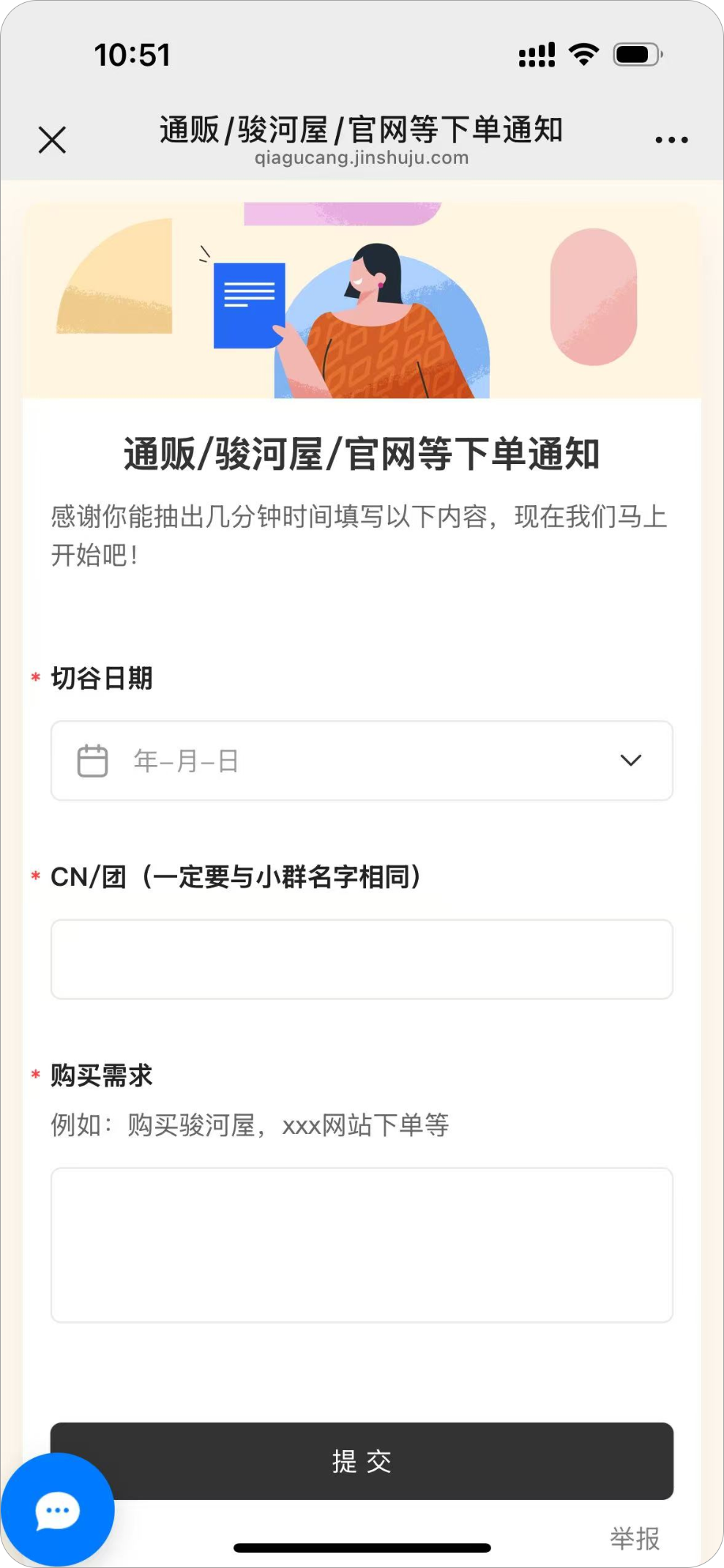Viewport: 724px width, 1568px height.
Task: Open the 切谷日期 date picker
Action: coord(362,761)
